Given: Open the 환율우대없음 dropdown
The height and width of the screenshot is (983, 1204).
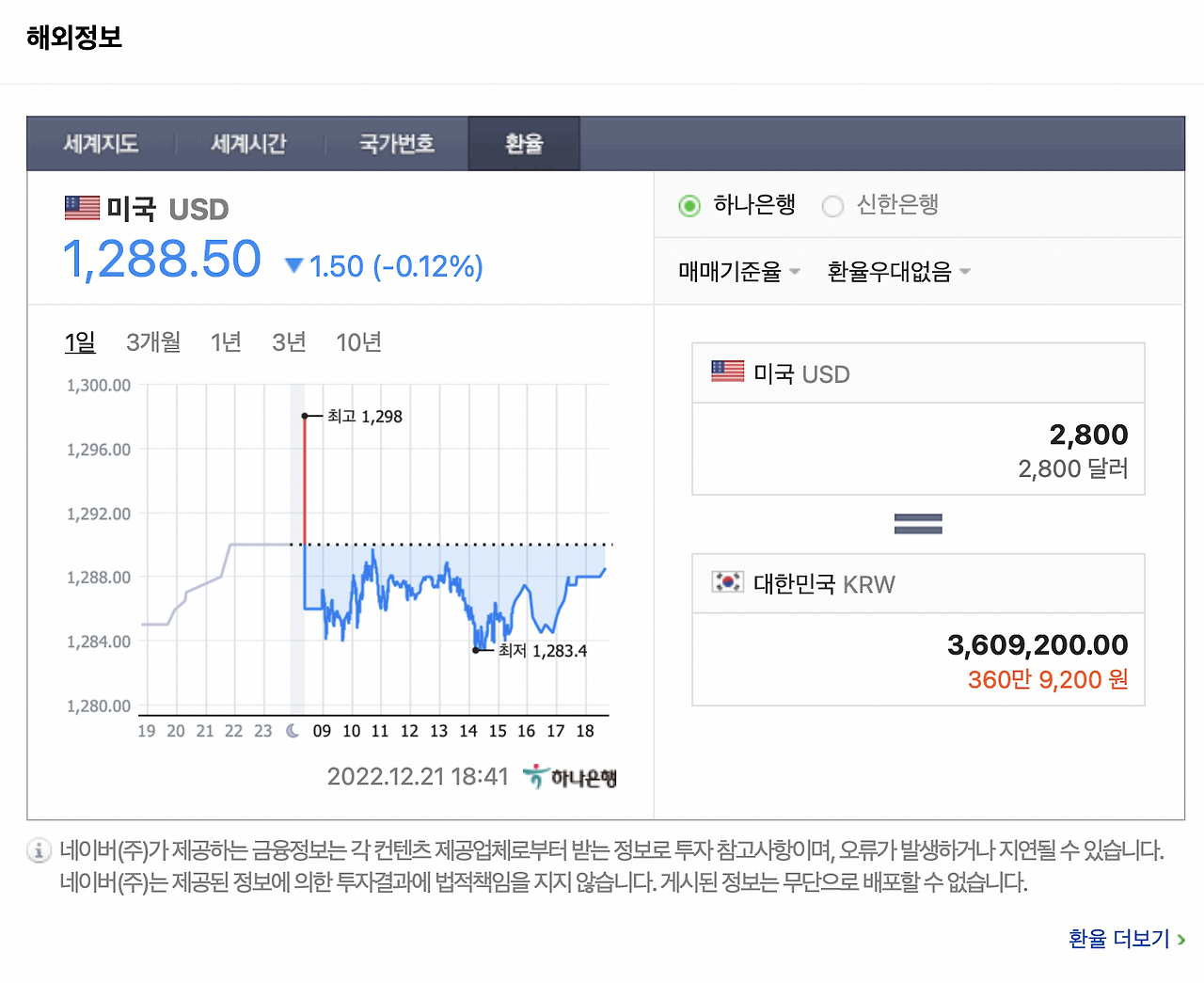Looking at the screenshot, I should (x=899, y=272).
